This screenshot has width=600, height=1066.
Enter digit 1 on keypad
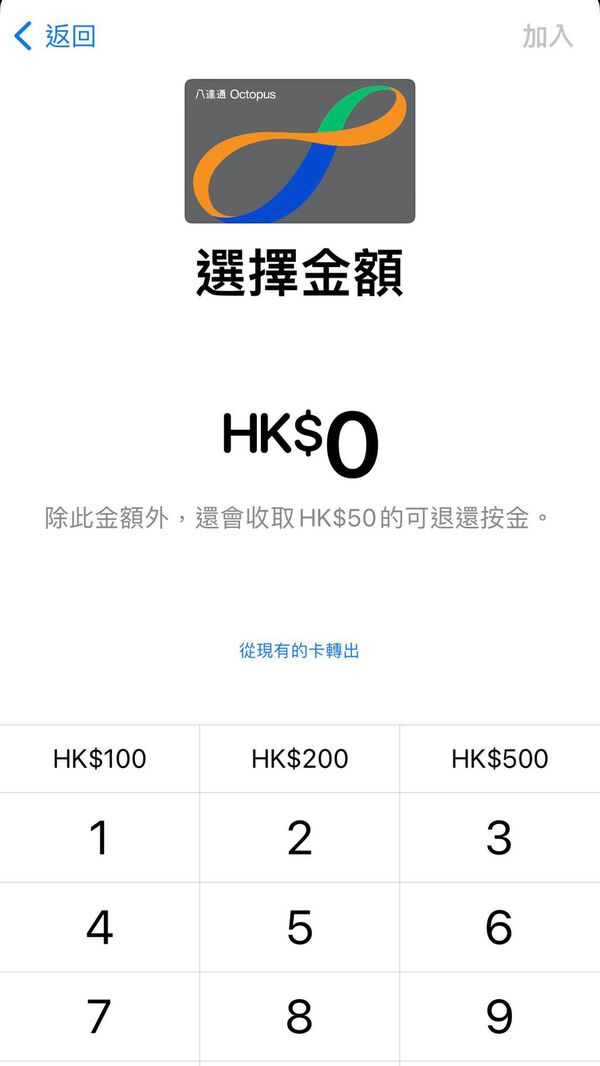click(x=99, y=838)
